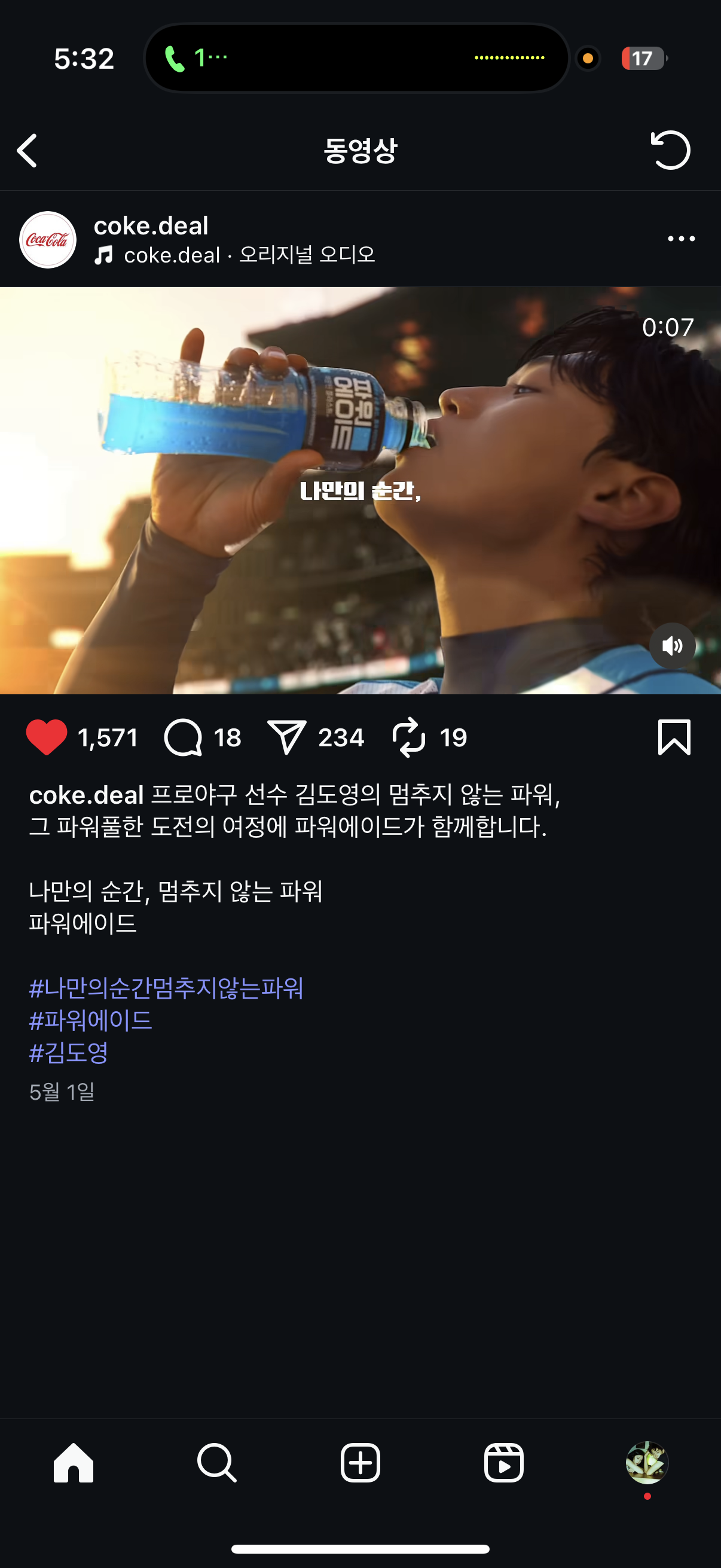Open hashtag #김도영
This screenshot has width=721, height=1568.
[x=69, y=1053]
